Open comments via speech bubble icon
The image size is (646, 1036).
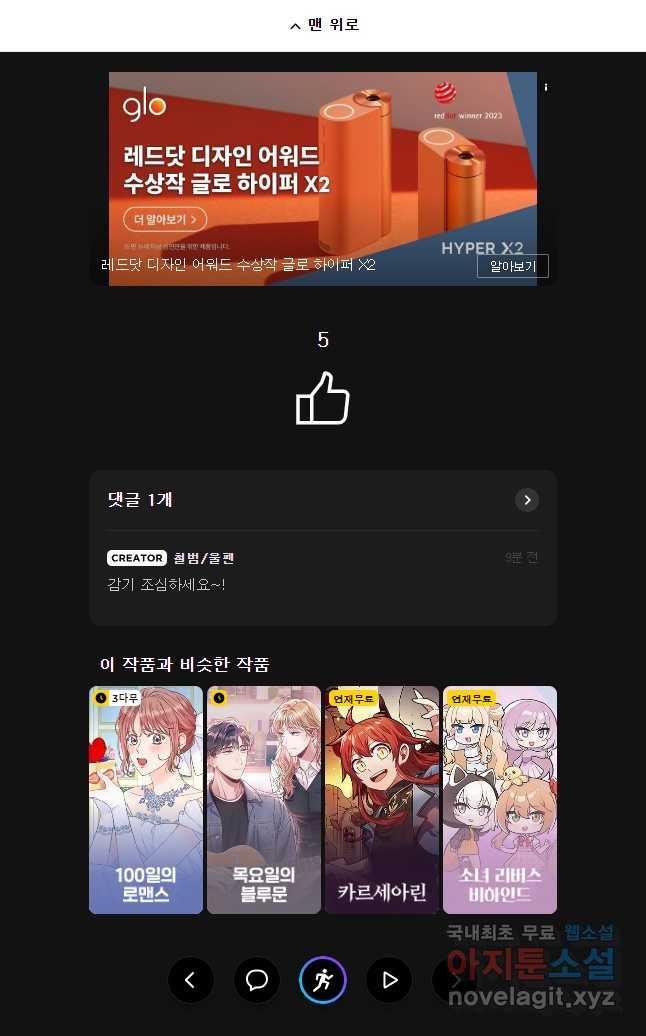pyautogui.click(x=257, y=980)
